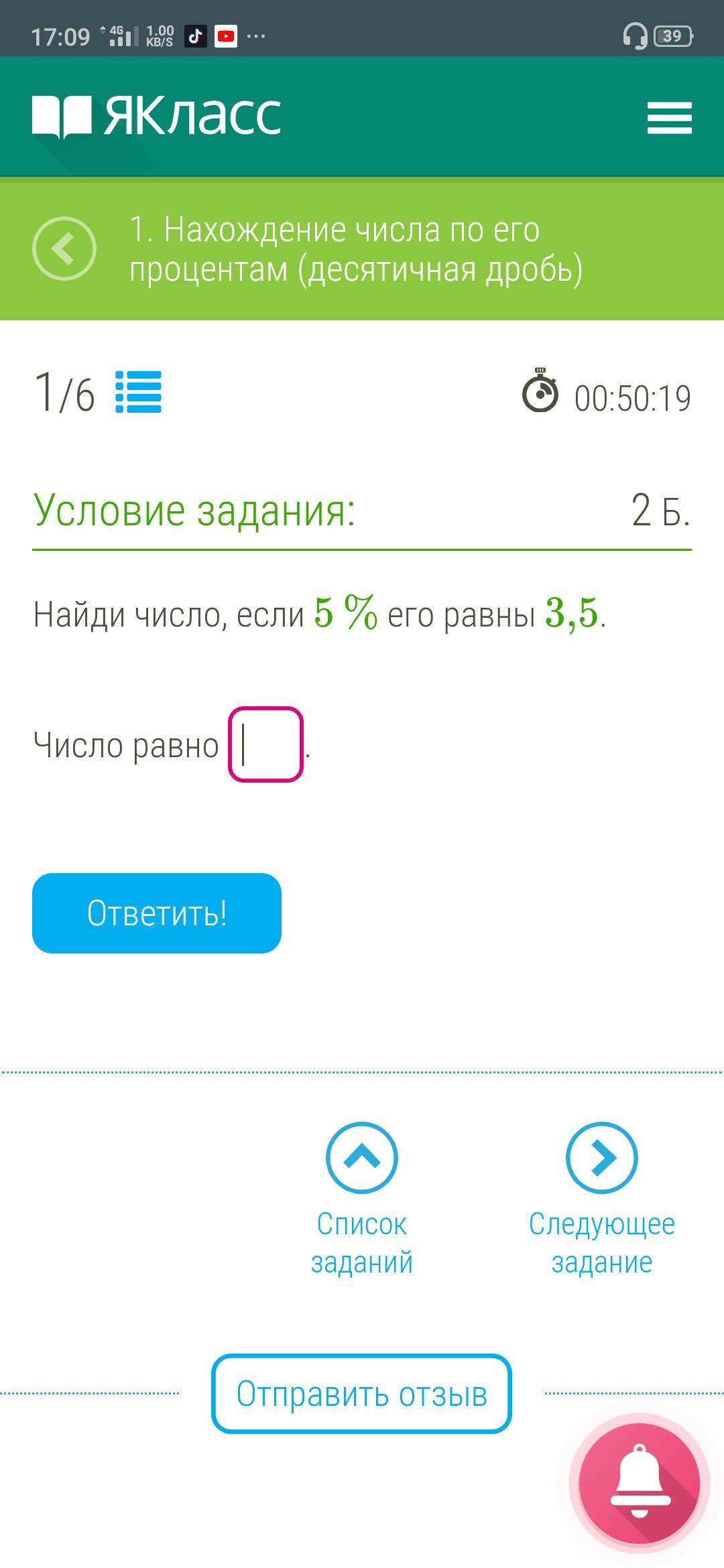Image resolution: width=724 pixels, height=1568 pixels.
Task: Open 'Список заданий'
Action: pos(361,1199)
